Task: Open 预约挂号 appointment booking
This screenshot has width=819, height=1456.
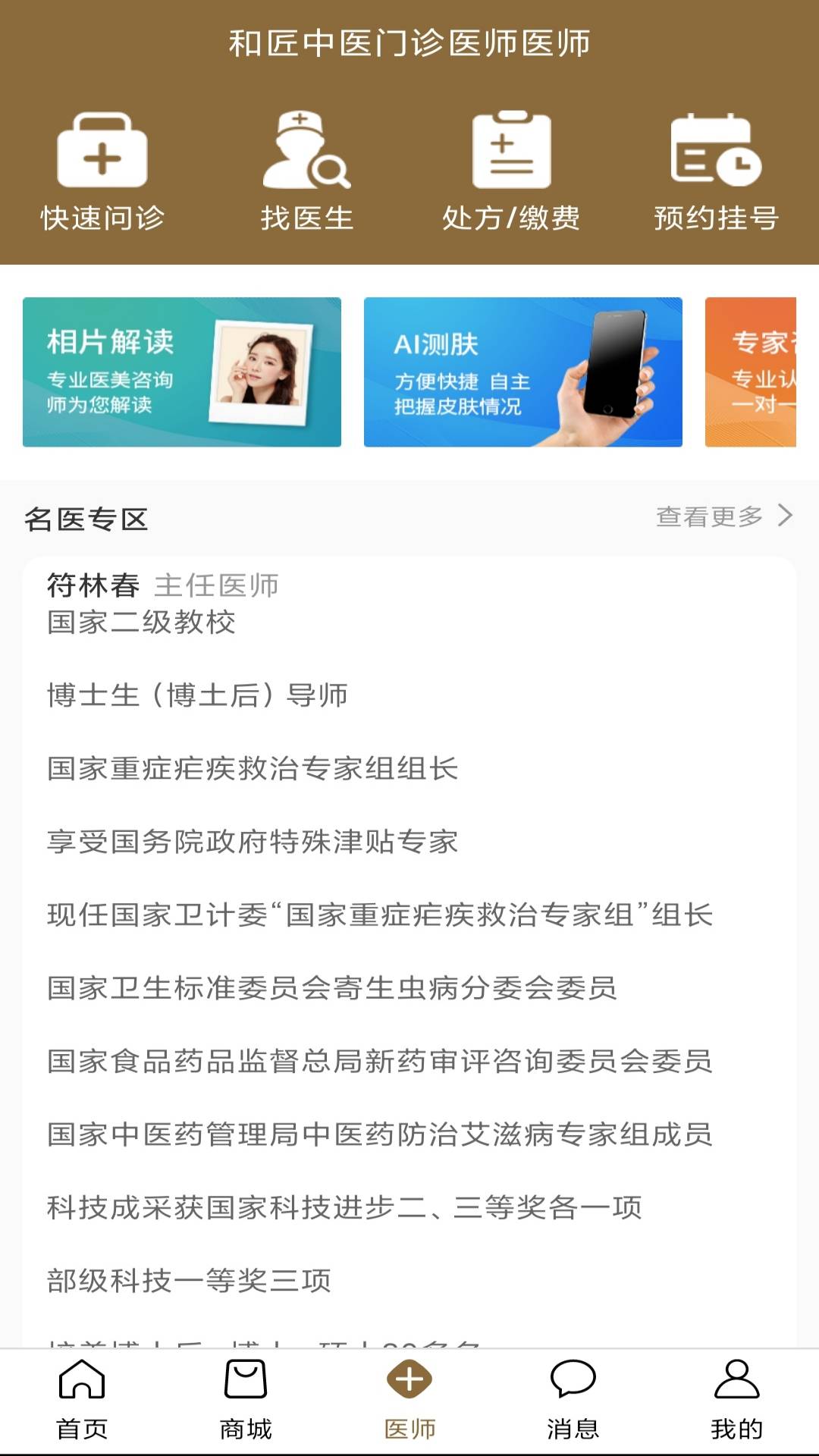Action: pos(716,171)
